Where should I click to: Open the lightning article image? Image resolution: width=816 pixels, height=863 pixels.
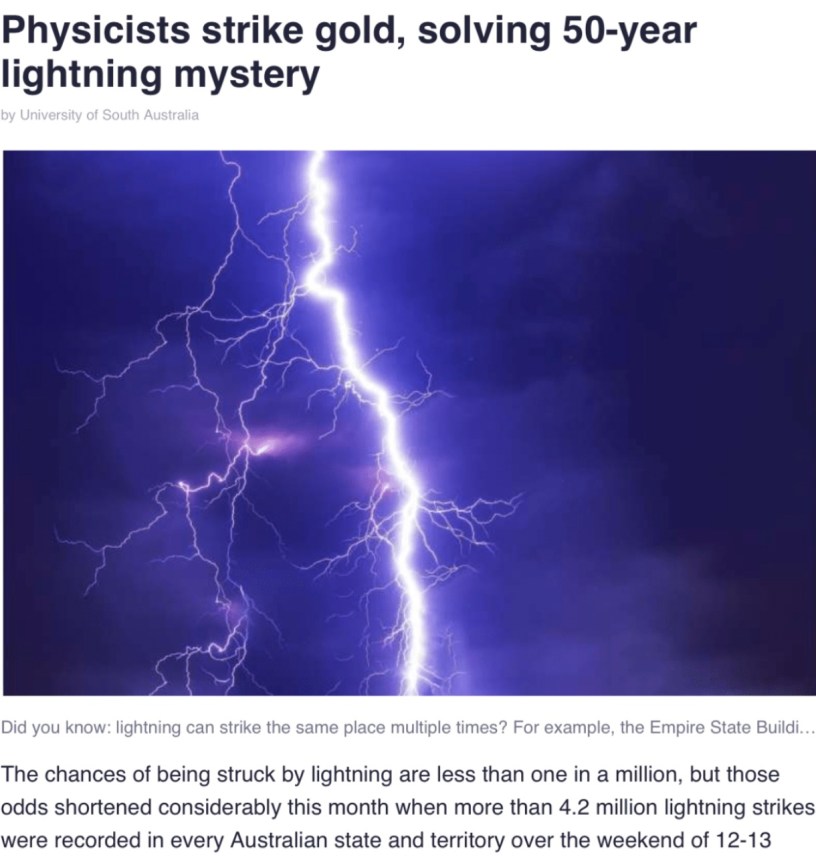click(x=408, y=422)
